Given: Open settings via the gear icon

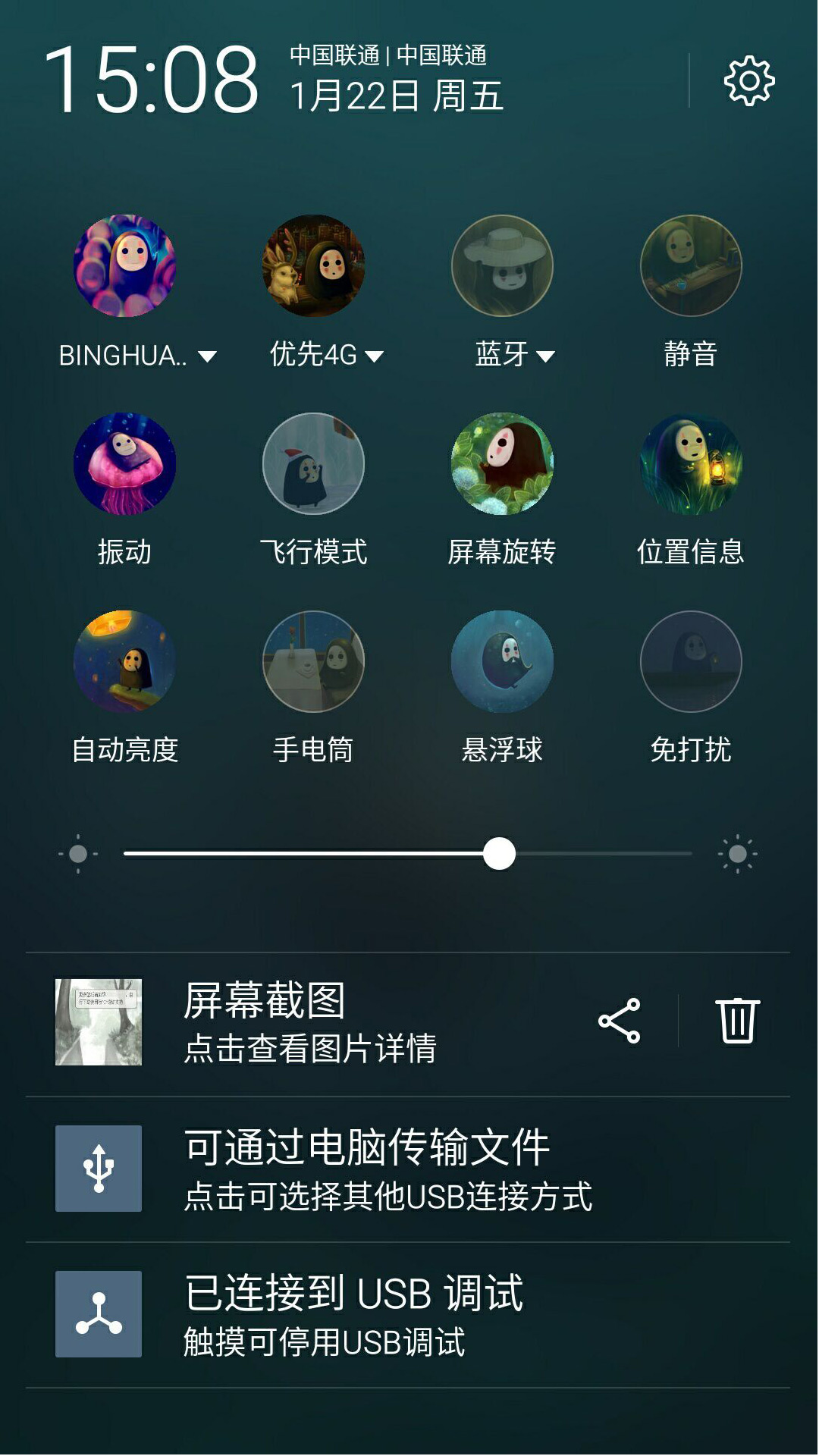Looking at the screenshot, I should click(x=748, y=80).
